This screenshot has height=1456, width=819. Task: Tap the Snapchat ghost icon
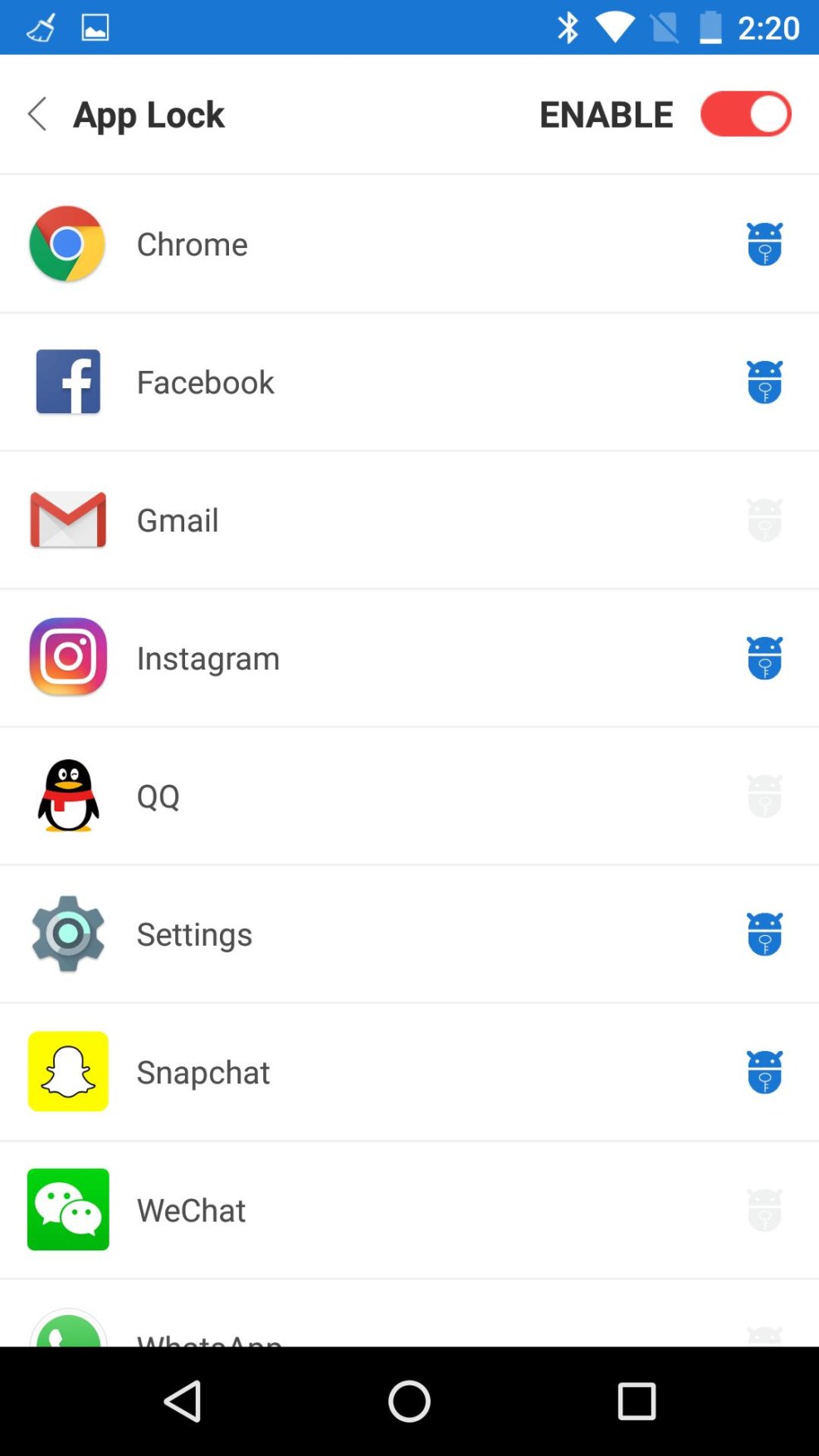pos(67,1071)
